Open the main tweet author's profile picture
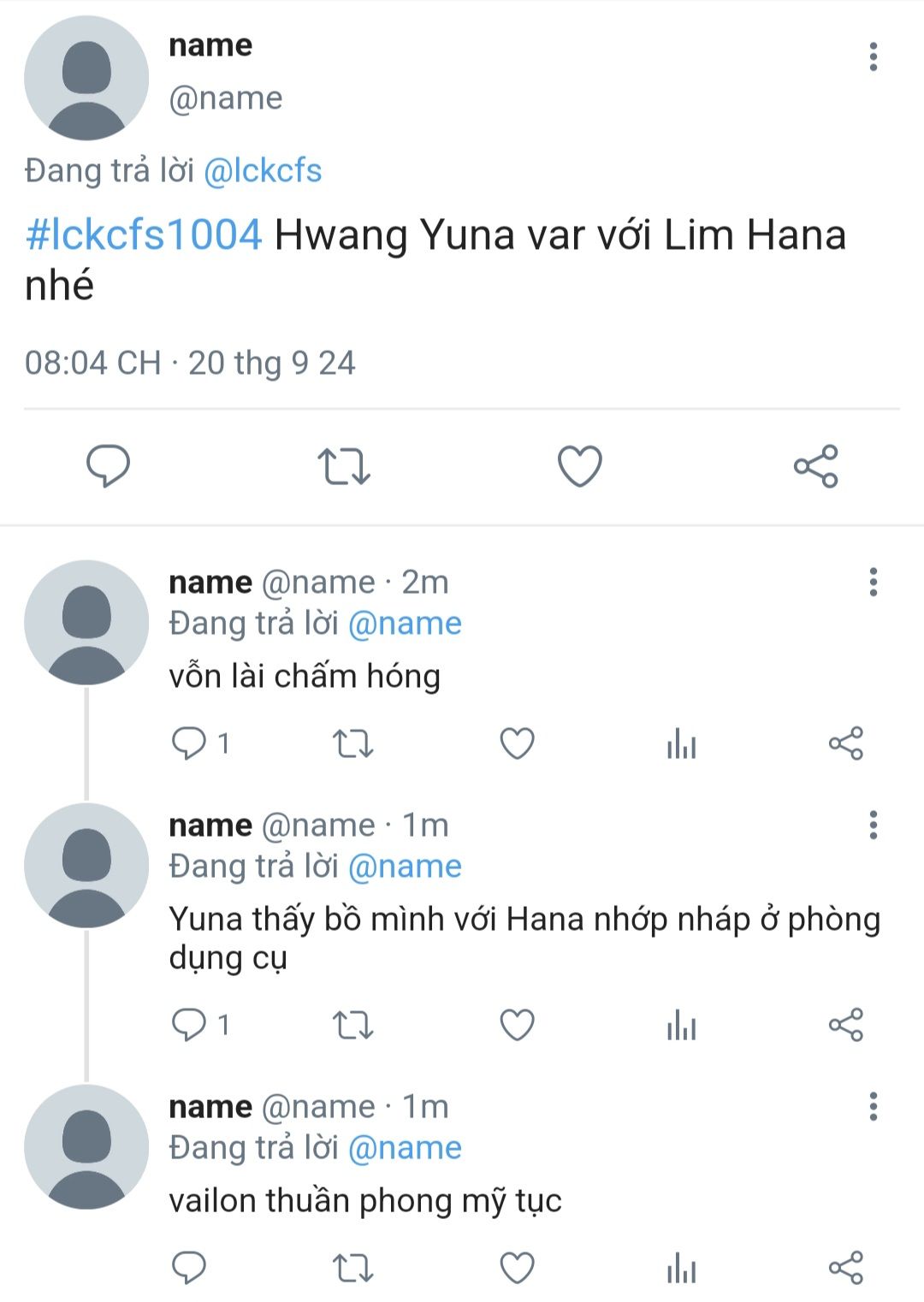 pyautogui.click(x=86, y=78)
